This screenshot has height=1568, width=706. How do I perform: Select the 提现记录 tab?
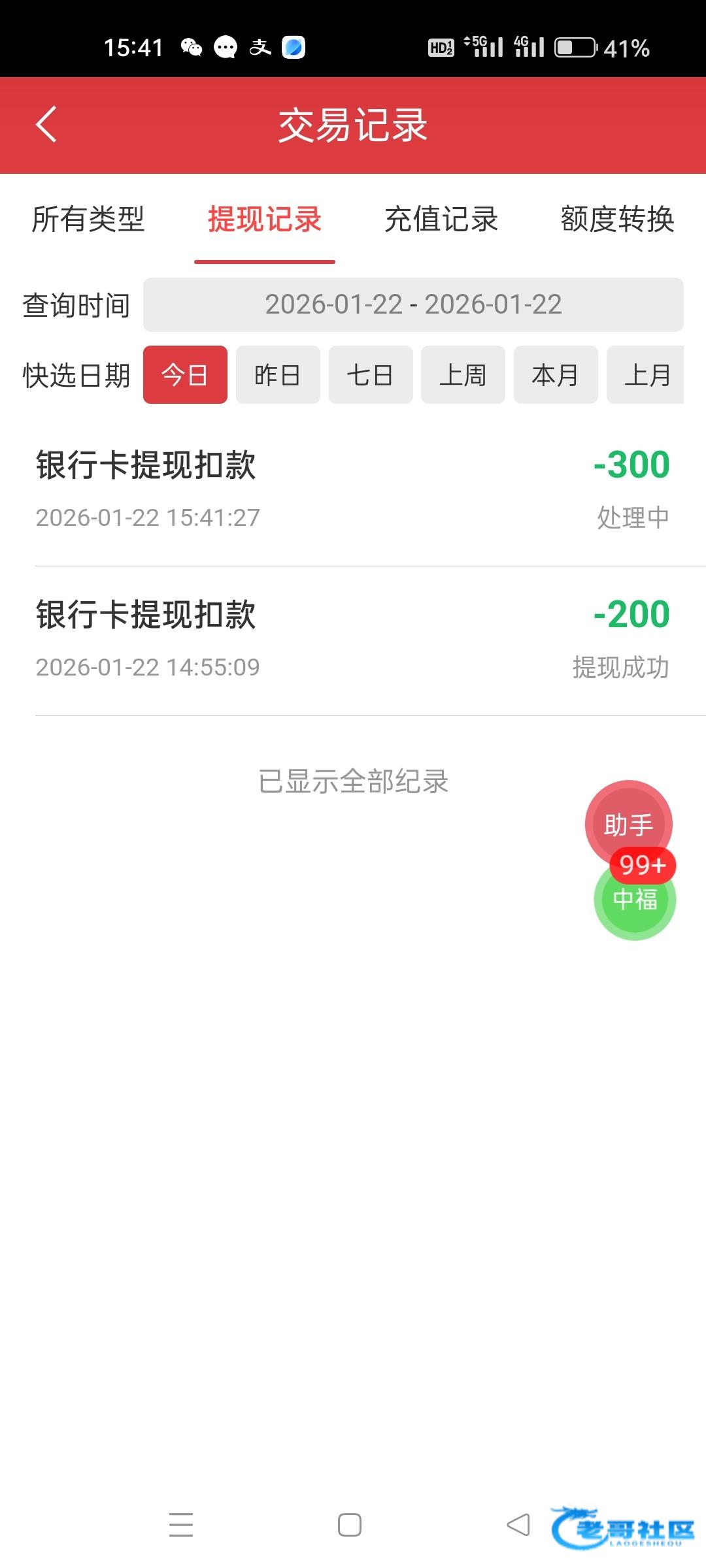tap(265, 220)
